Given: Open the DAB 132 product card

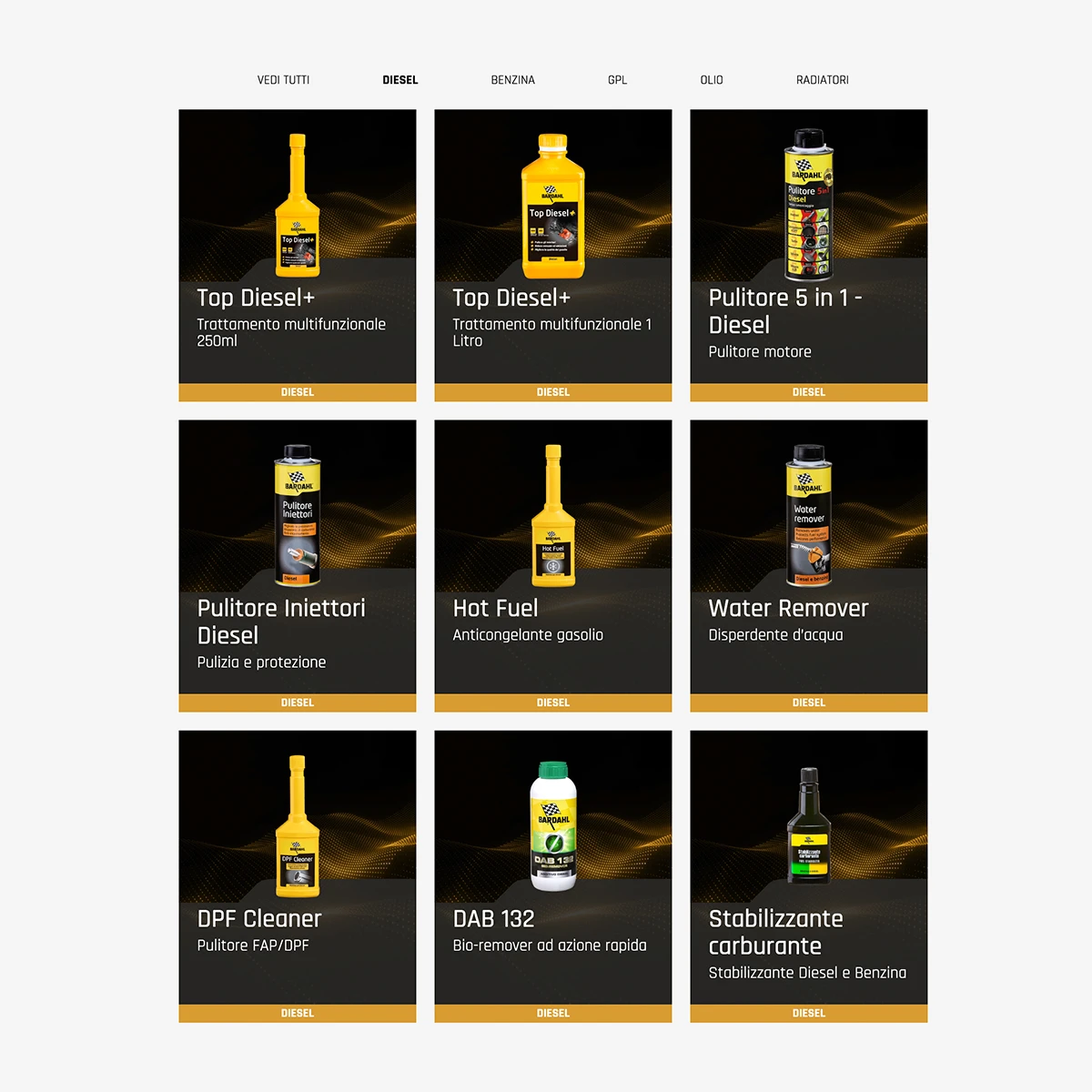Looking at the screenshot, I should point(552,875).
